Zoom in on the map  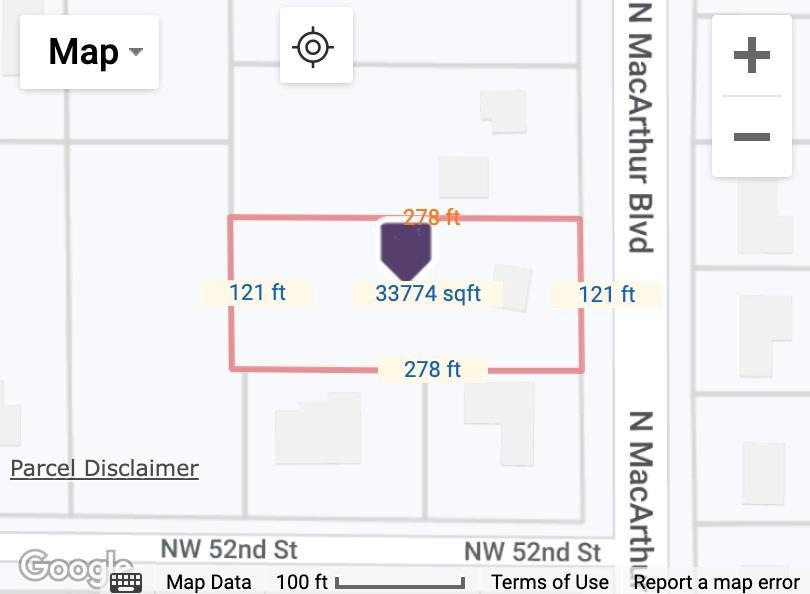coord(751,56)
